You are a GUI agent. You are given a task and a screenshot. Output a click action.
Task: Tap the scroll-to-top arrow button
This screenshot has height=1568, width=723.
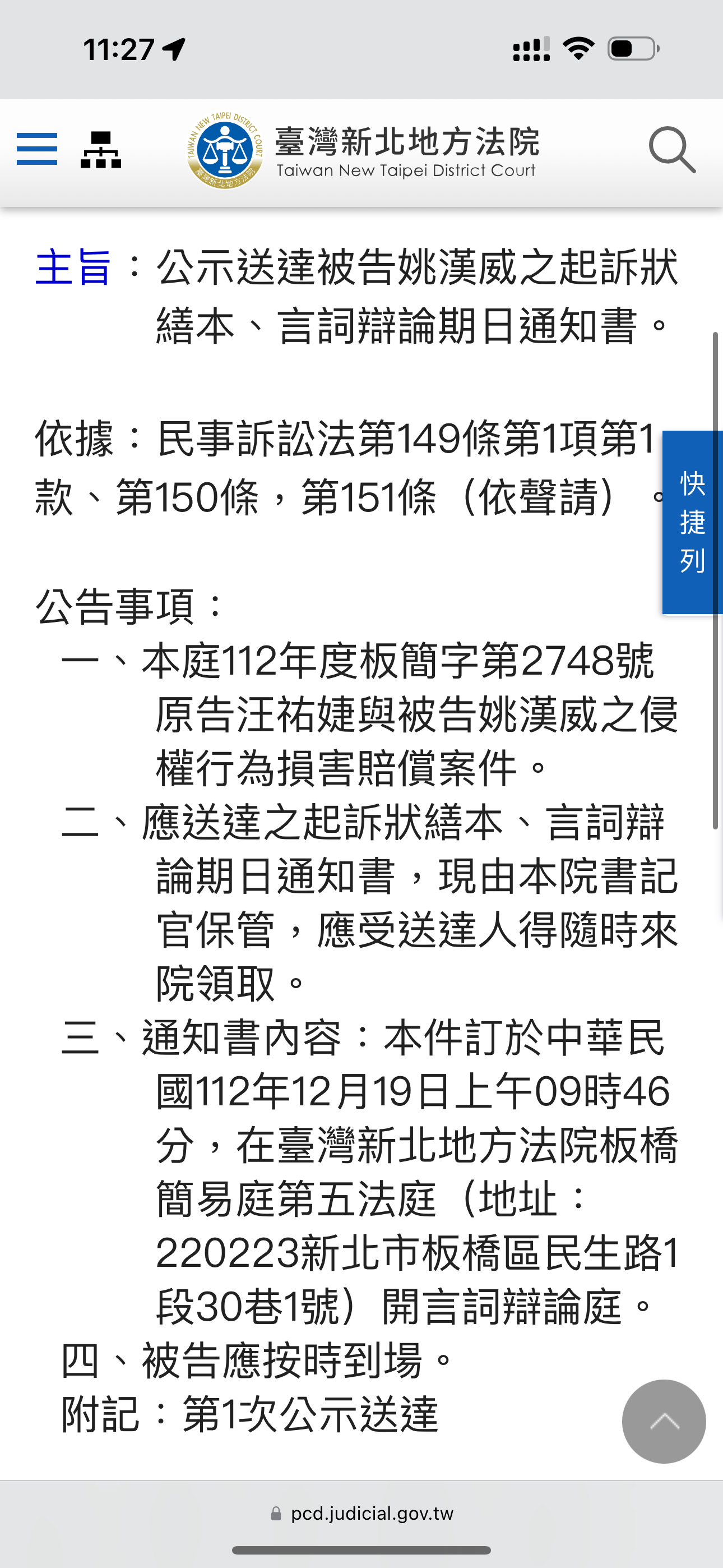[664, 1421]
